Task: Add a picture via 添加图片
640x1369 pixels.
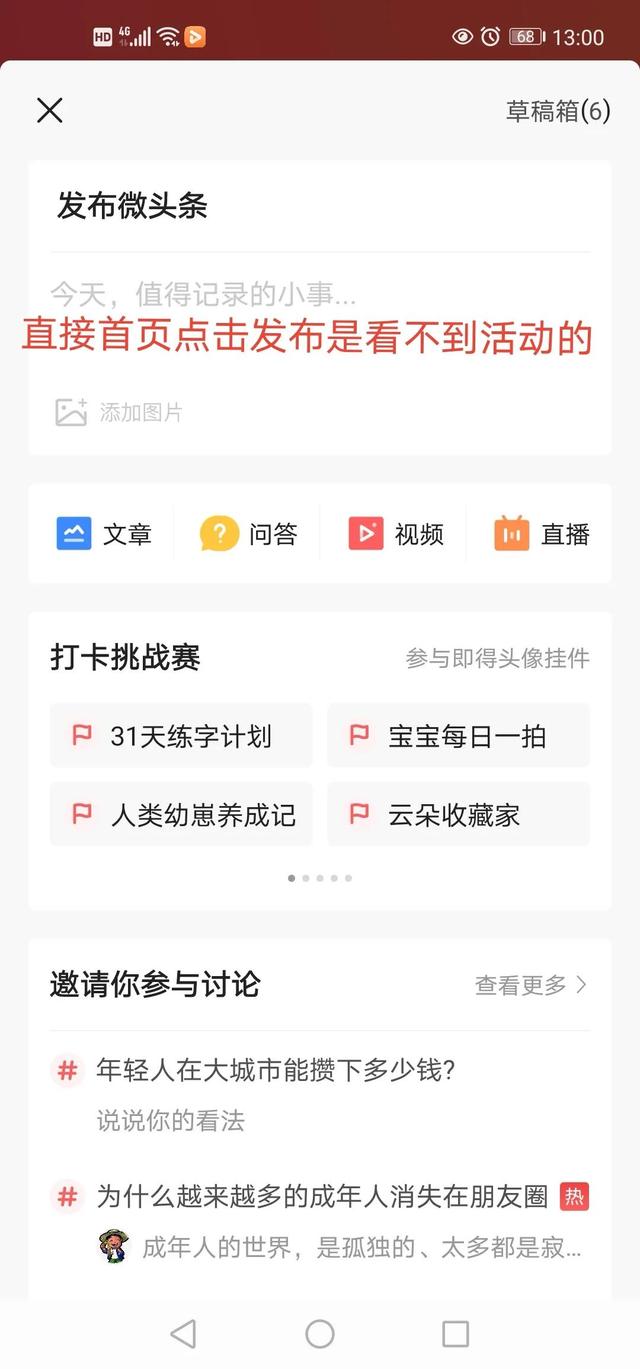Action: (119, 412)
